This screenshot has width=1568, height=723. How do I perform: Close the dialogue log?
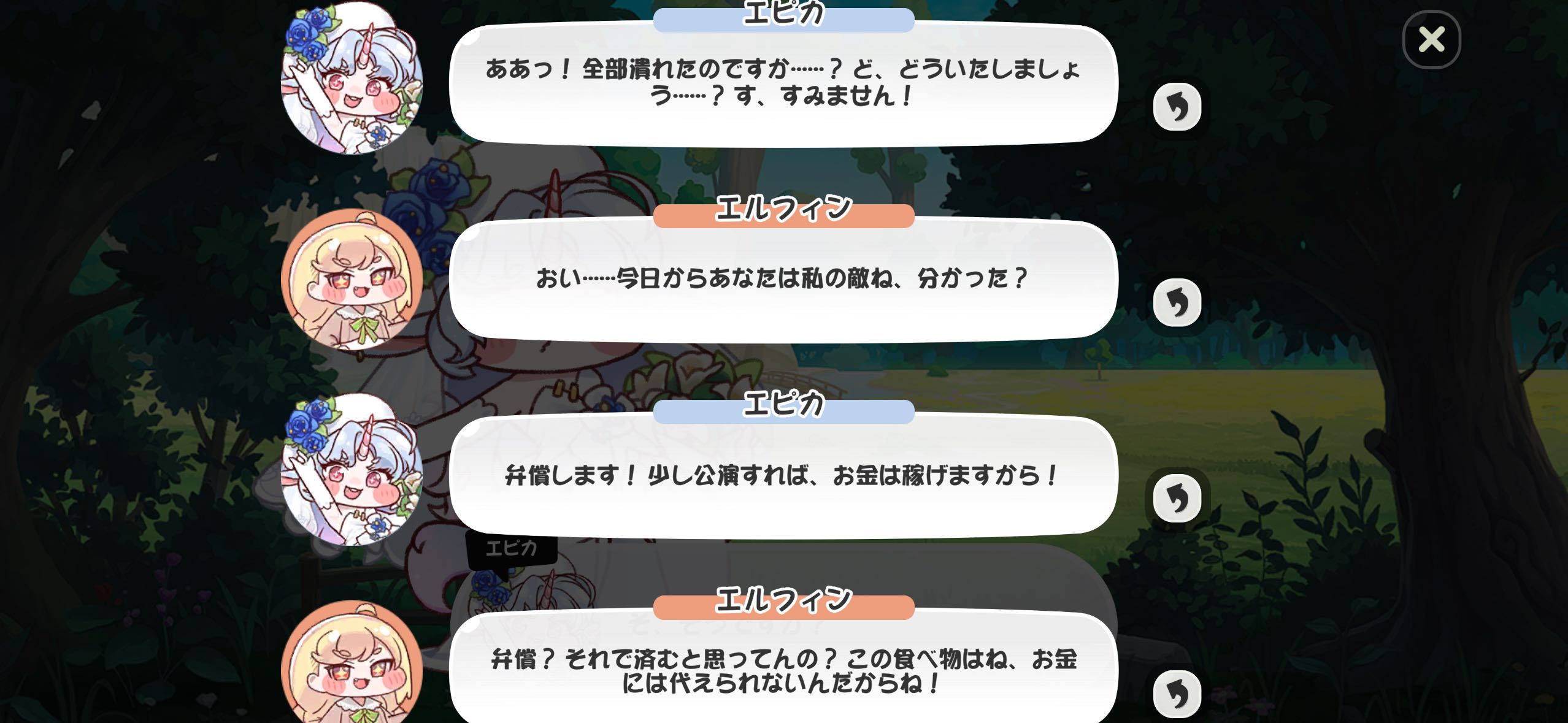tap(1431, 40)
